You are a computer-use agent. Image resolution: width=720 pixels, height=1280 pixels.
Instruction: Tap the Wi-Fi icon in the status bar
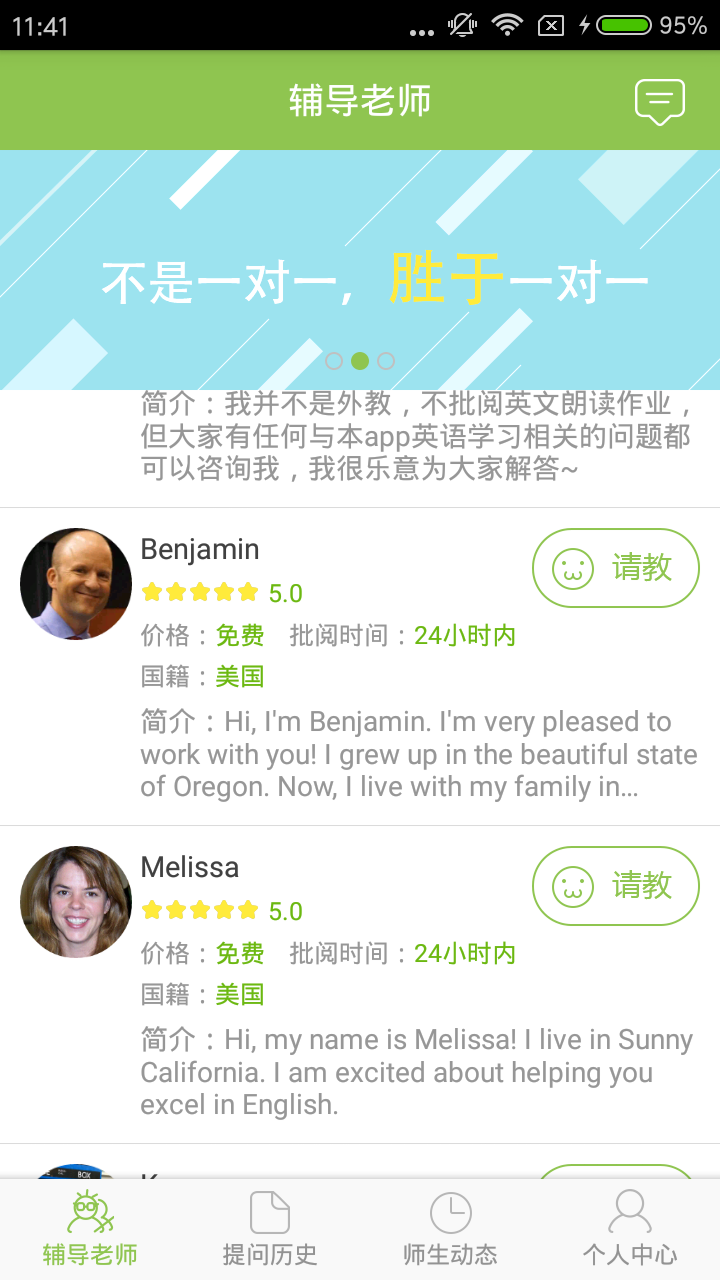click(x=507, y=26)
